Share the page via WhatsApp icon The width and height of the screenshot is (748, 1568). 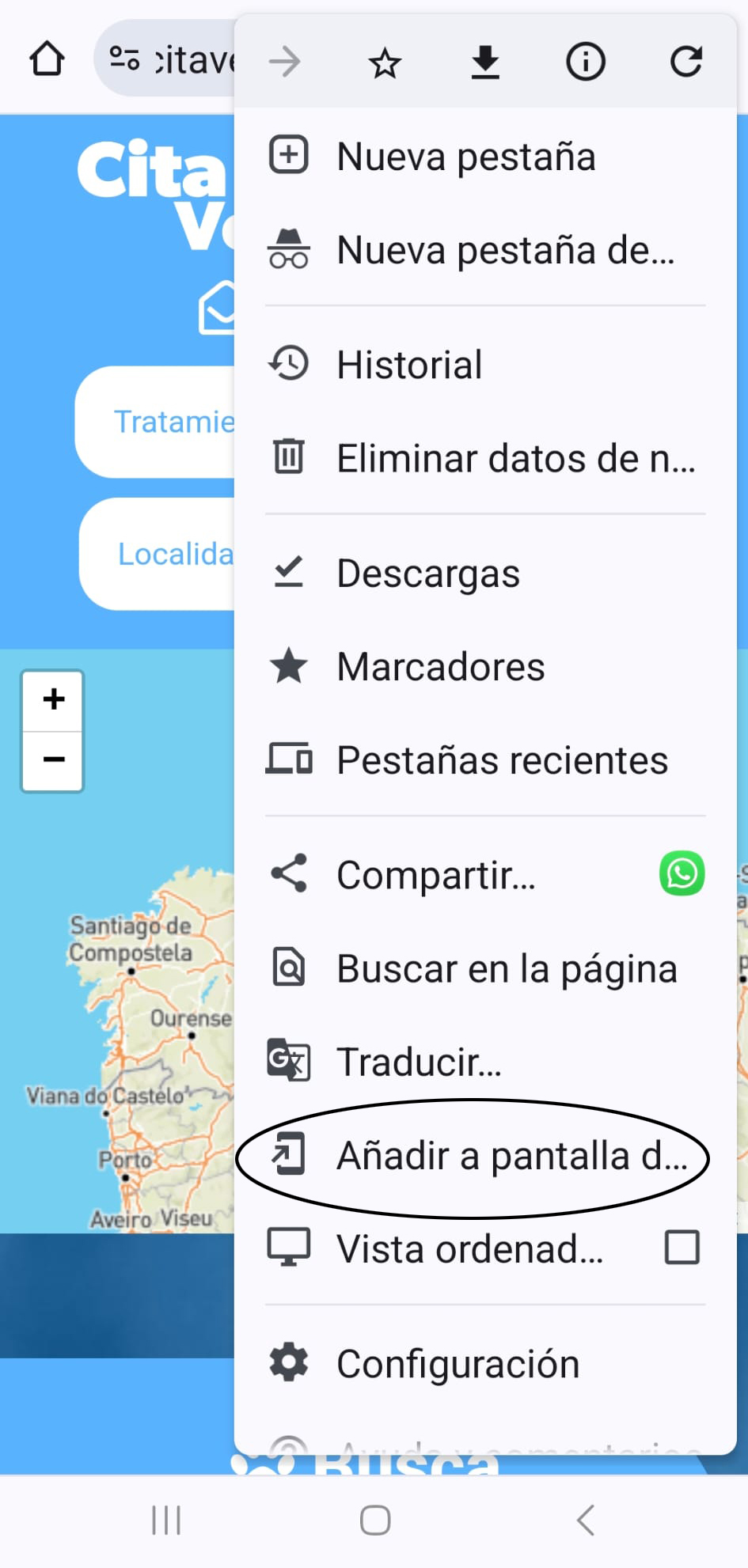(x=682, y=873)
